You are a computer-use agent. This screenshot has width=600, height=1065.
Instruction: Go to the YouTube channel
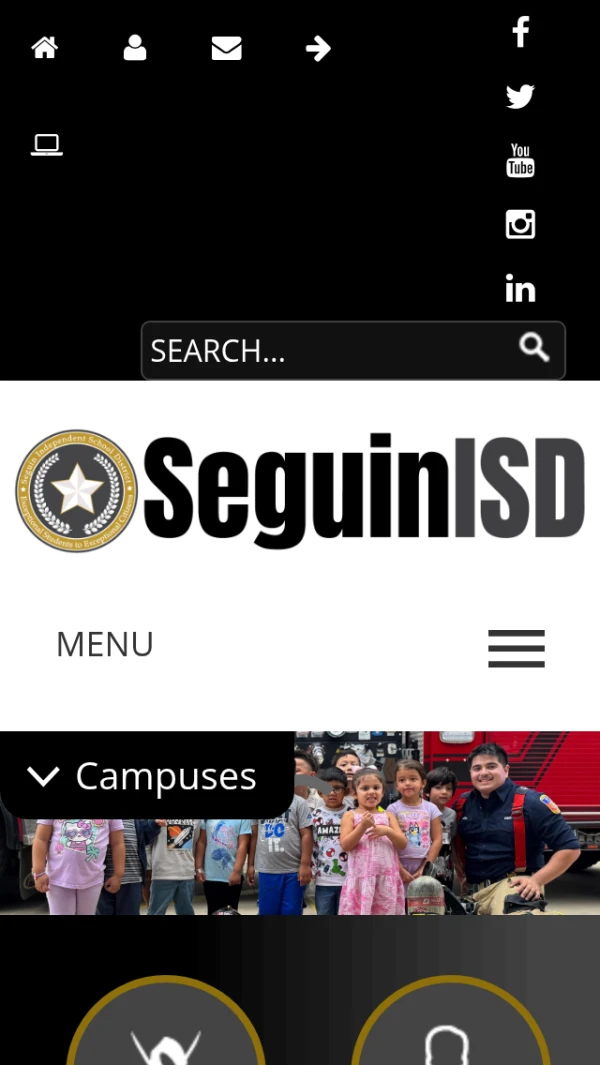tap(520, 160)
